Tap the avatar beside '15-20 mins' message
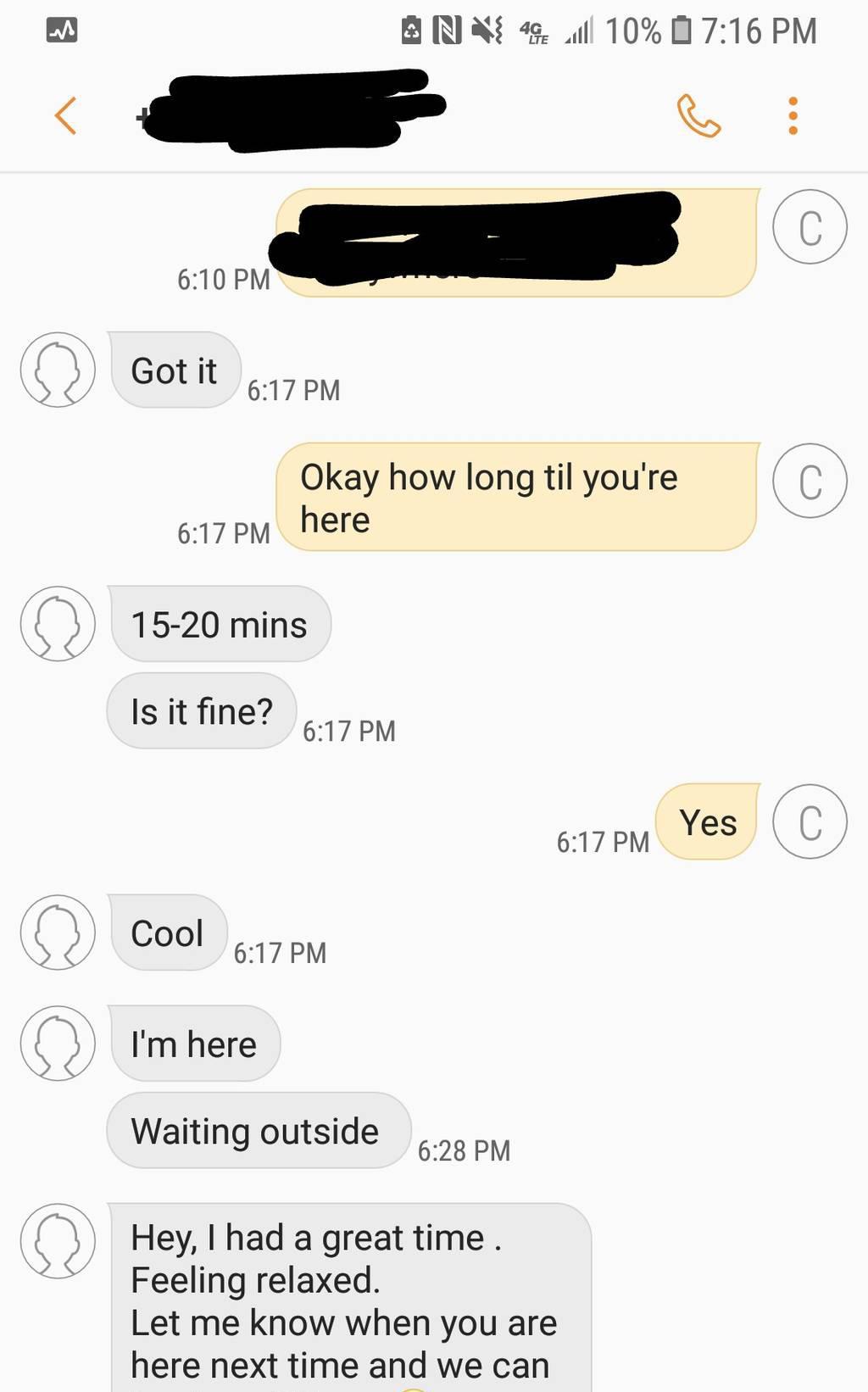Viewport: 868px width, 1392px height. coord(58,624)
